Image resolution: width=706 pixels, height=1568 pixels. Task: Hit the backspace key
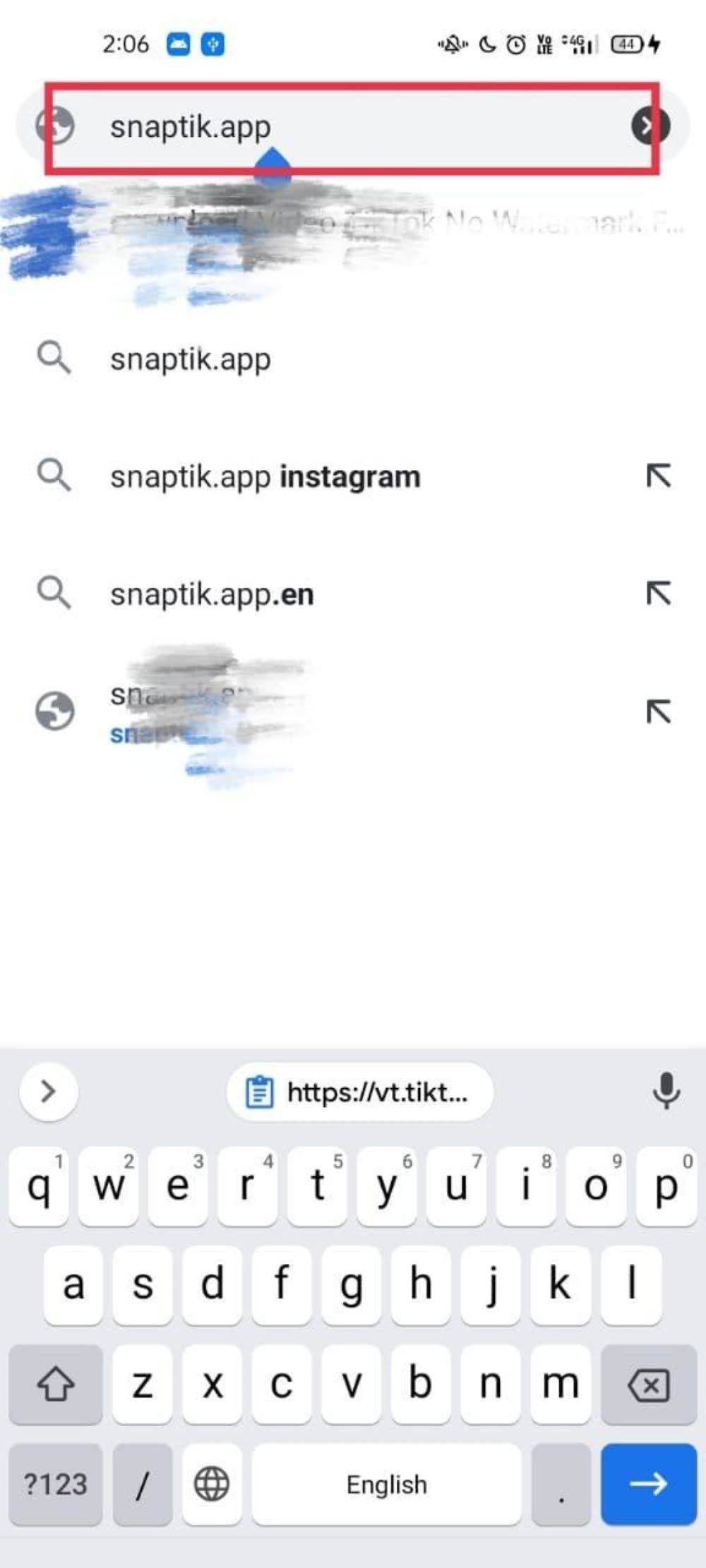click(x=648, y=1385)
